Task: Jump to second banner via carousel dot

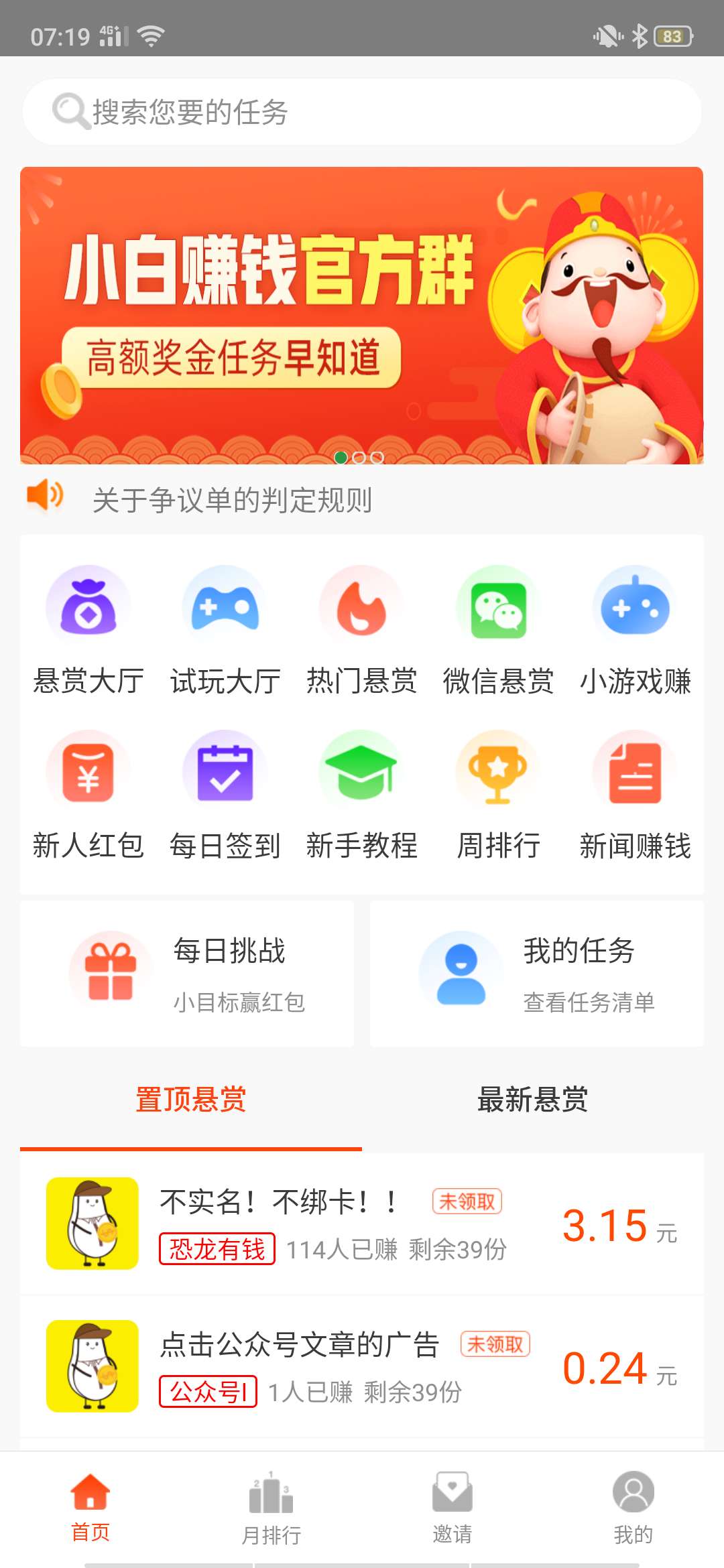Action: pos(360,458)
